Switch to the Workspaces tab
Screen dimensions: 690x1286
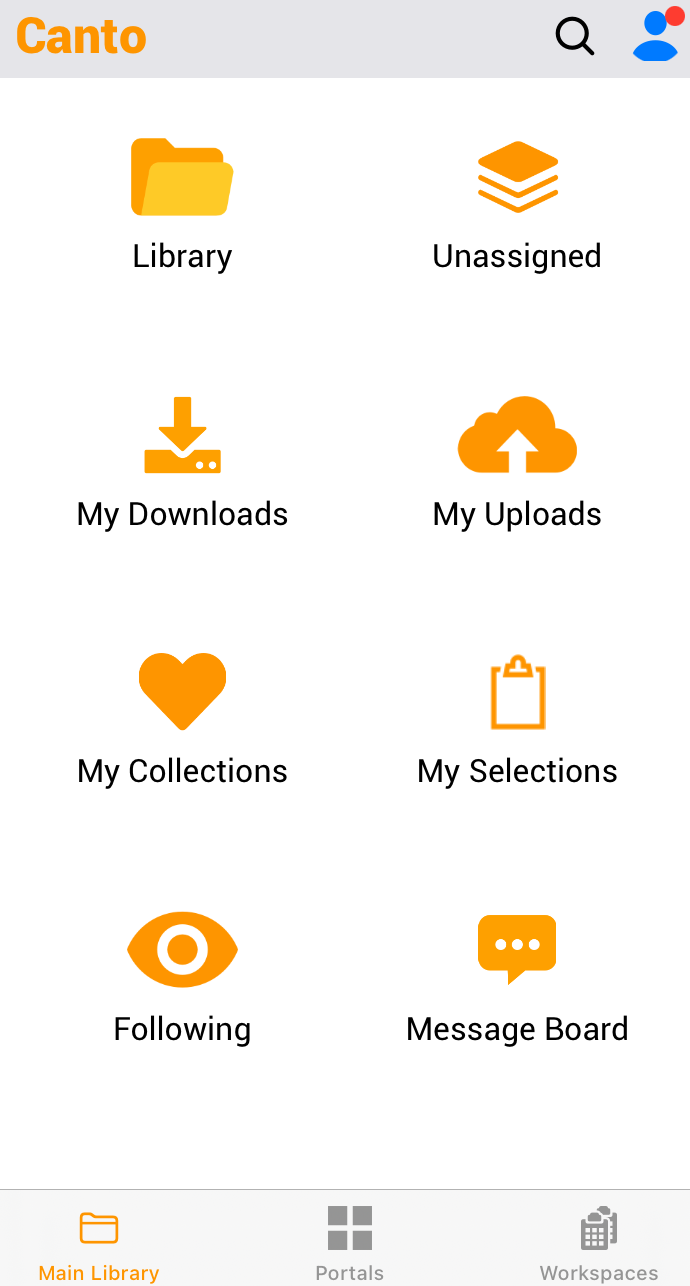599,1244
